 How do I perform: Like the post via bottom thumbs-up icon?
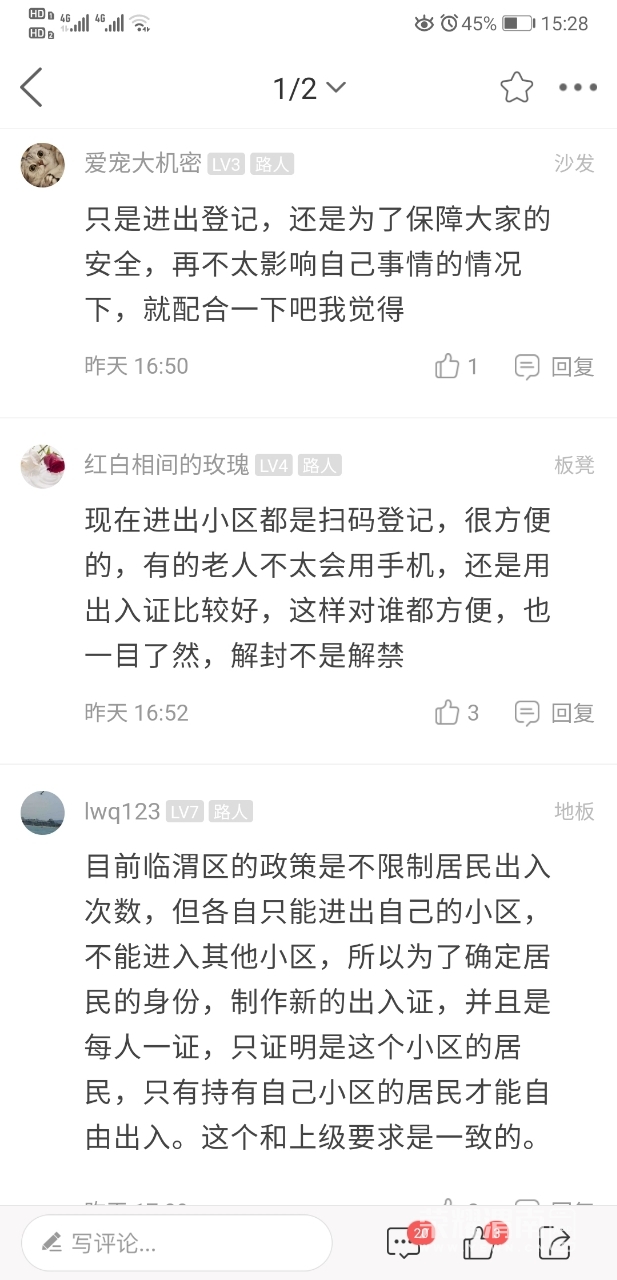pos(480,1243)
